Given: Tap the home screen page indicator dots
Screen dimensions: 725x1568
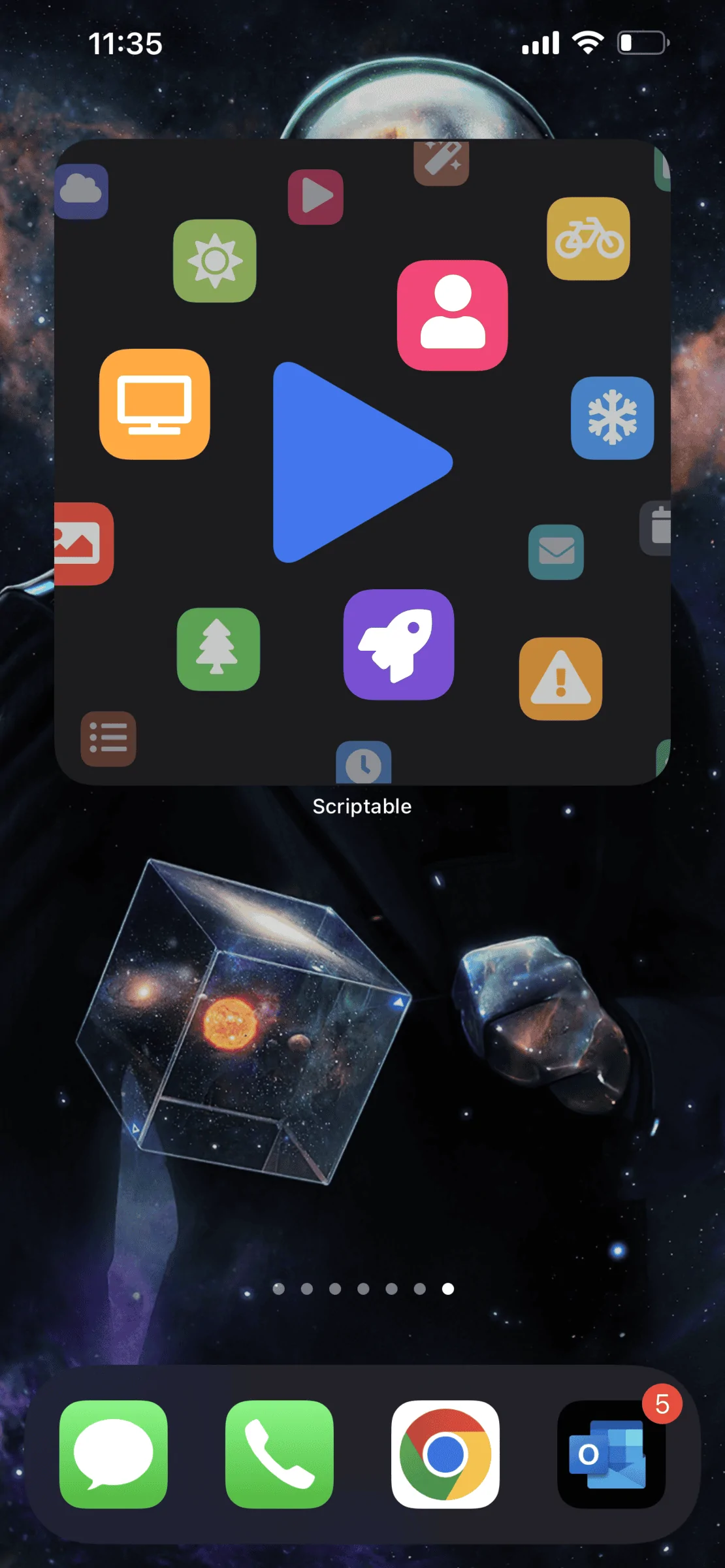Looking at the screenshot, I should click(362, 1288).
